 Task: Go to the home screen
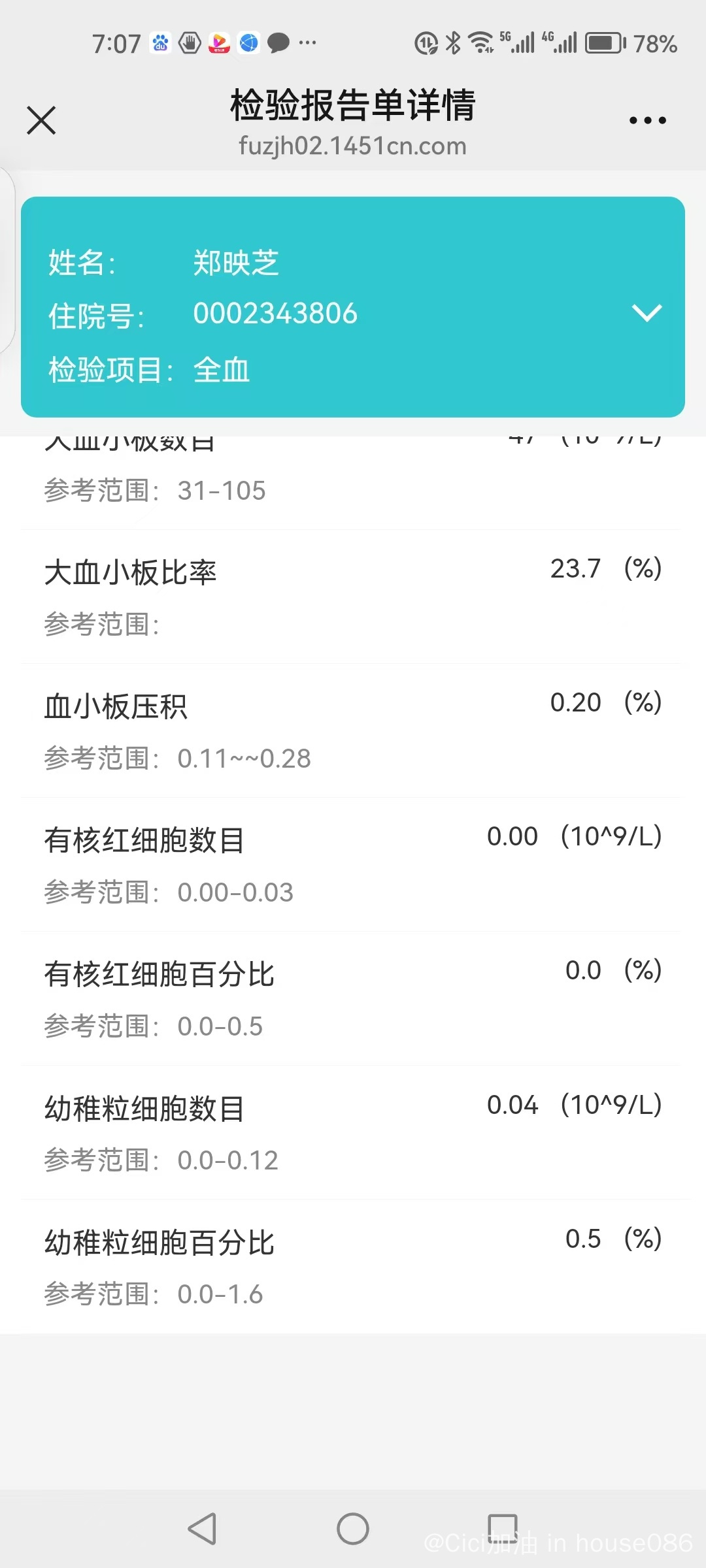click(x=353, y=1529)
